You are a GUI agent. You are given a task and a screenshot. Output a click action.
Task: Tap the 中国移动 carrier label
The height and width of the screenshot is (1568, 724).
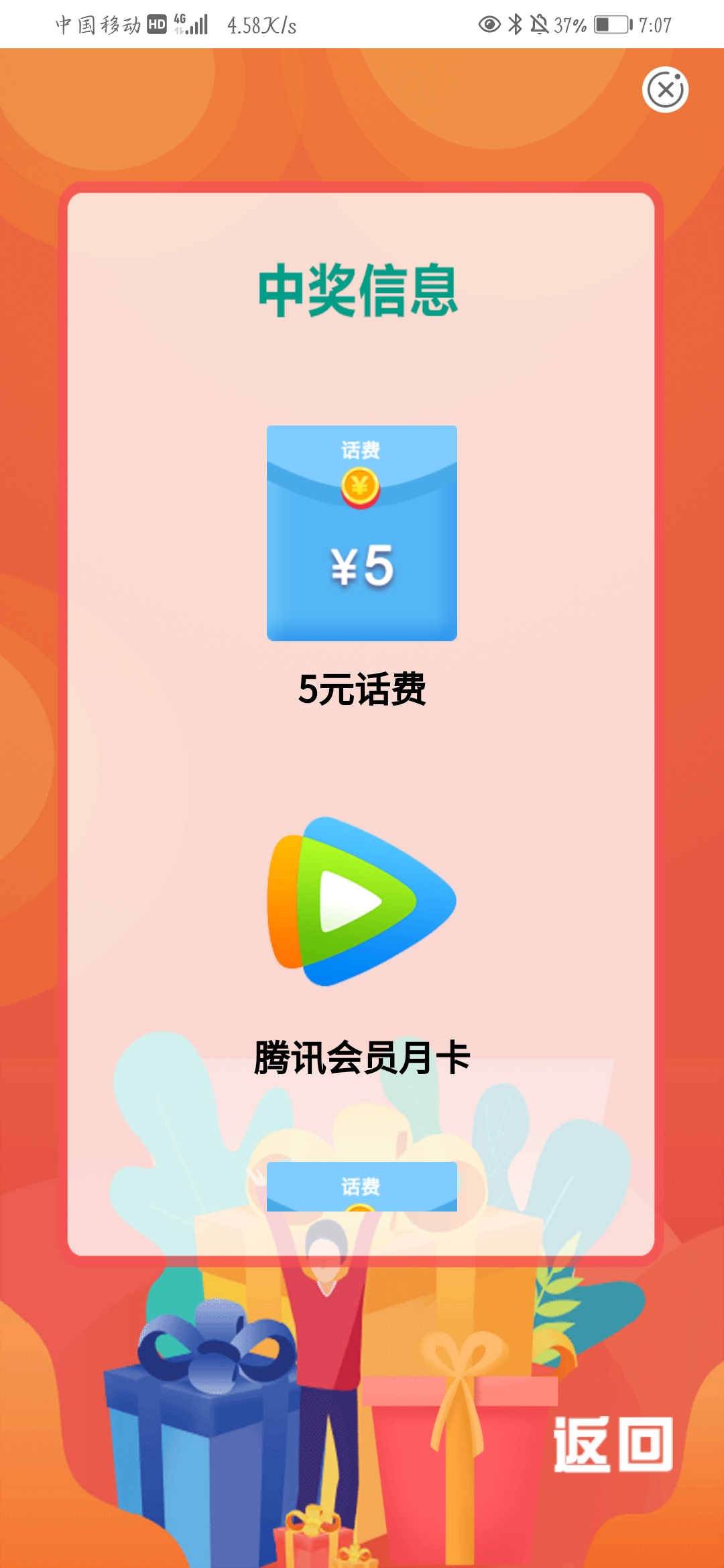click(x=98, y=24)
